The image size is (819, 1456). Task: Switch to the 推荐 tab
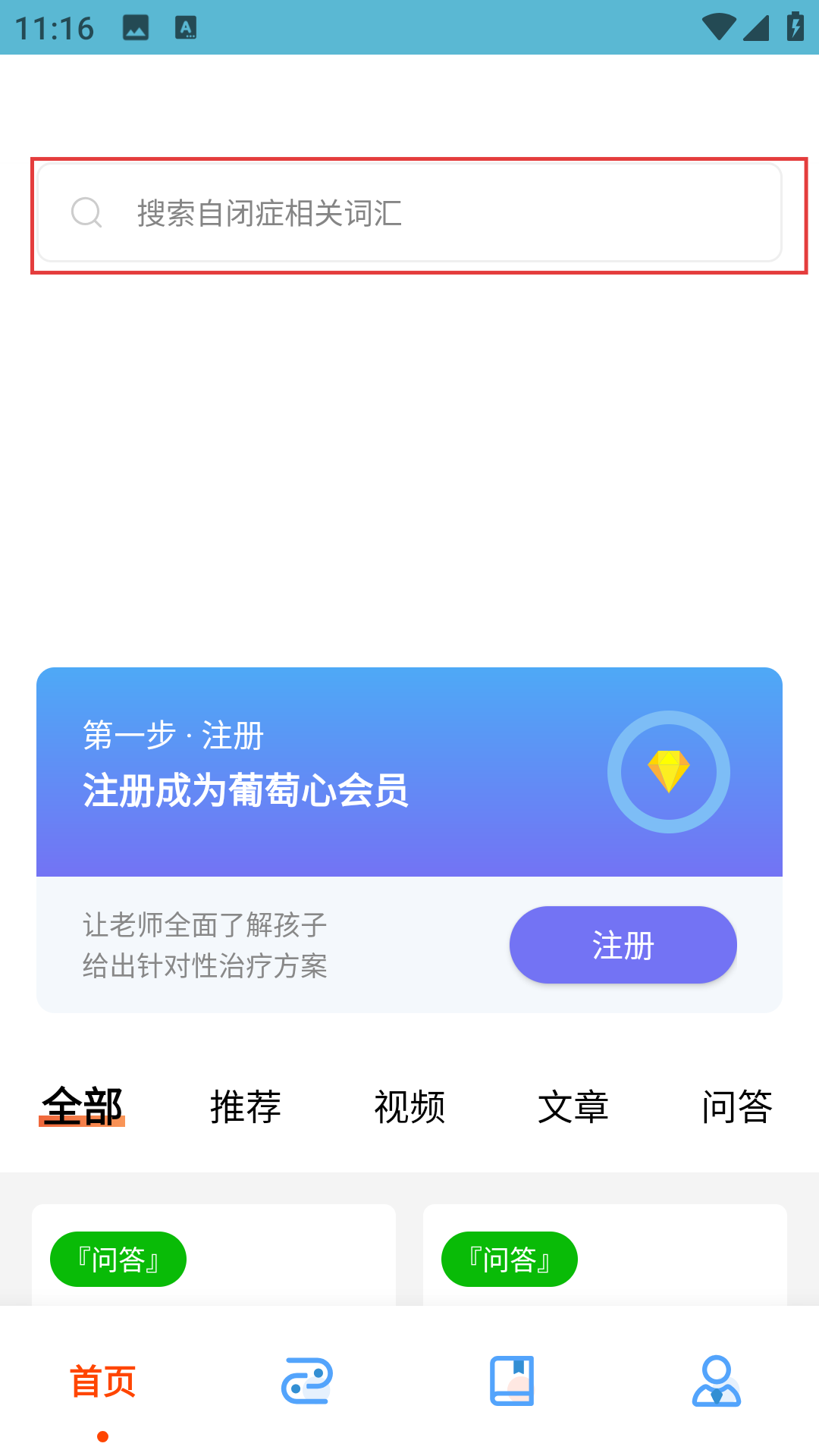click(246, 1107)
